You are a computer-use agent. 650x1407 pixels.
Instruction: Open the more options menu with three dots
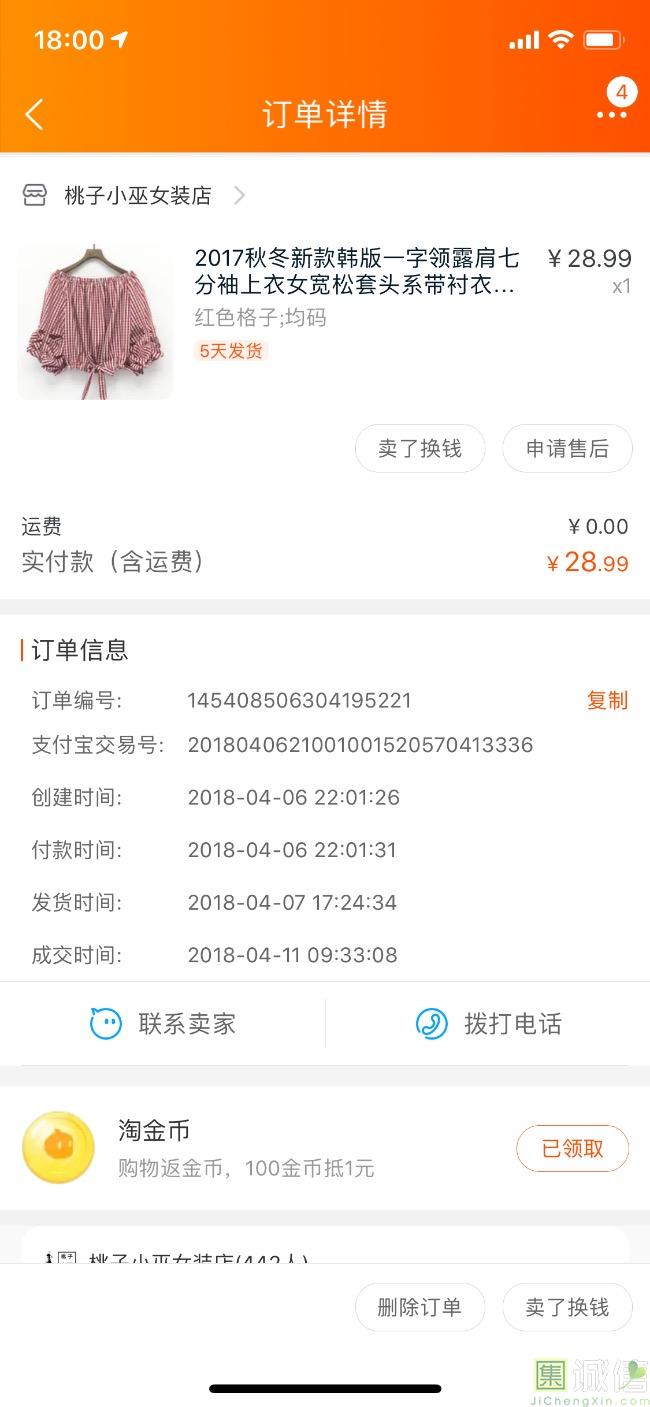(x=611, y=114)
